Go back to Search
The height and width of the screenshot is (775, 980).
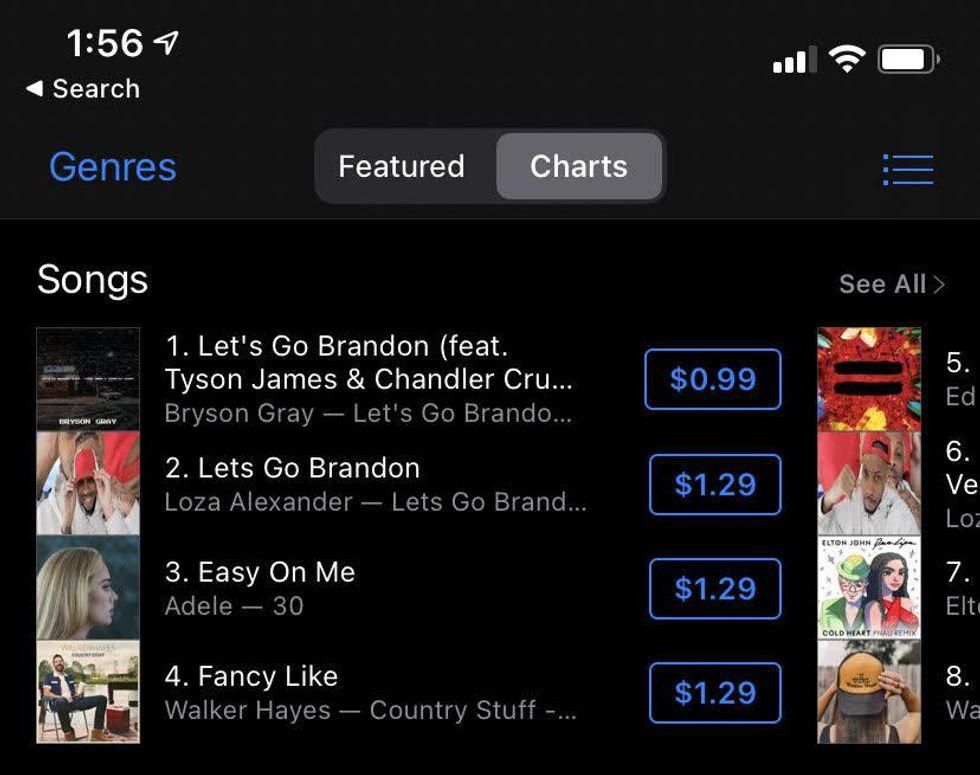(x=84, y=89)
